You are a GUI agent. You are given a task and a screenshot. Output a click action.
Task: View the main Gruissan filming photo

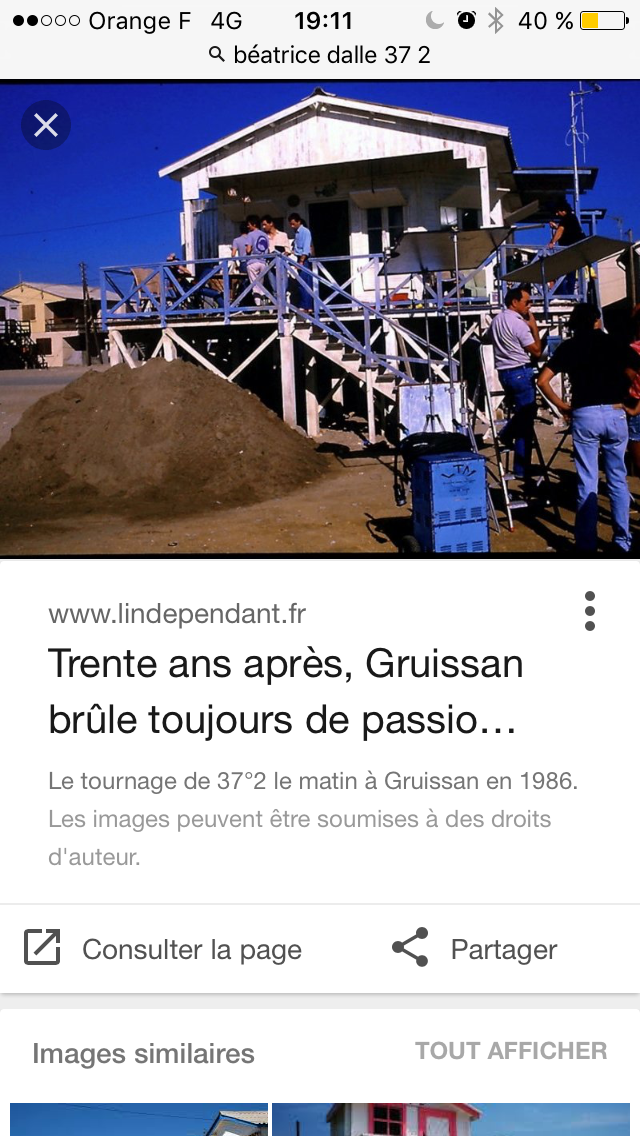pos(320,318)
